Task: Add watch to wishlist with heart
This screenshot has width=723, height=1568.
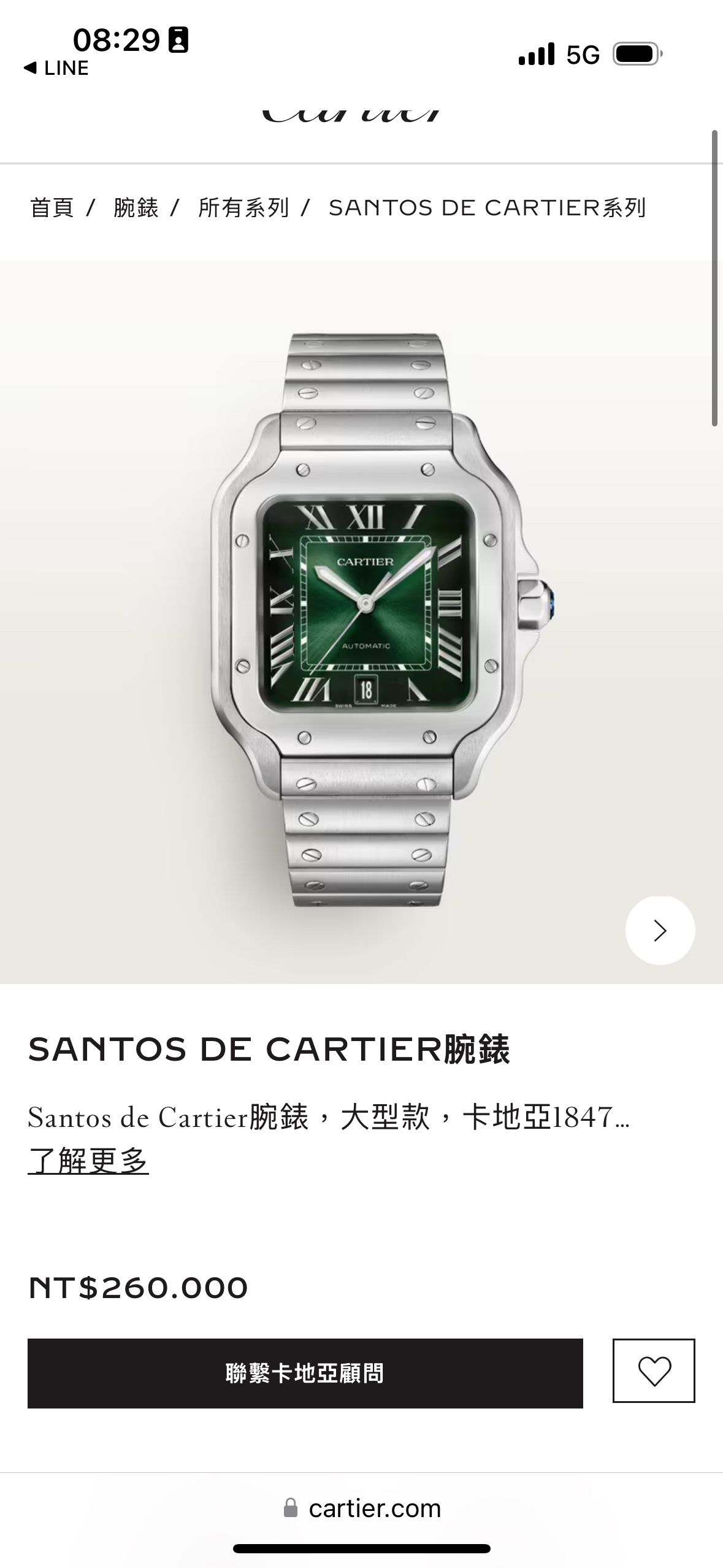Action: click(654, 1371)
